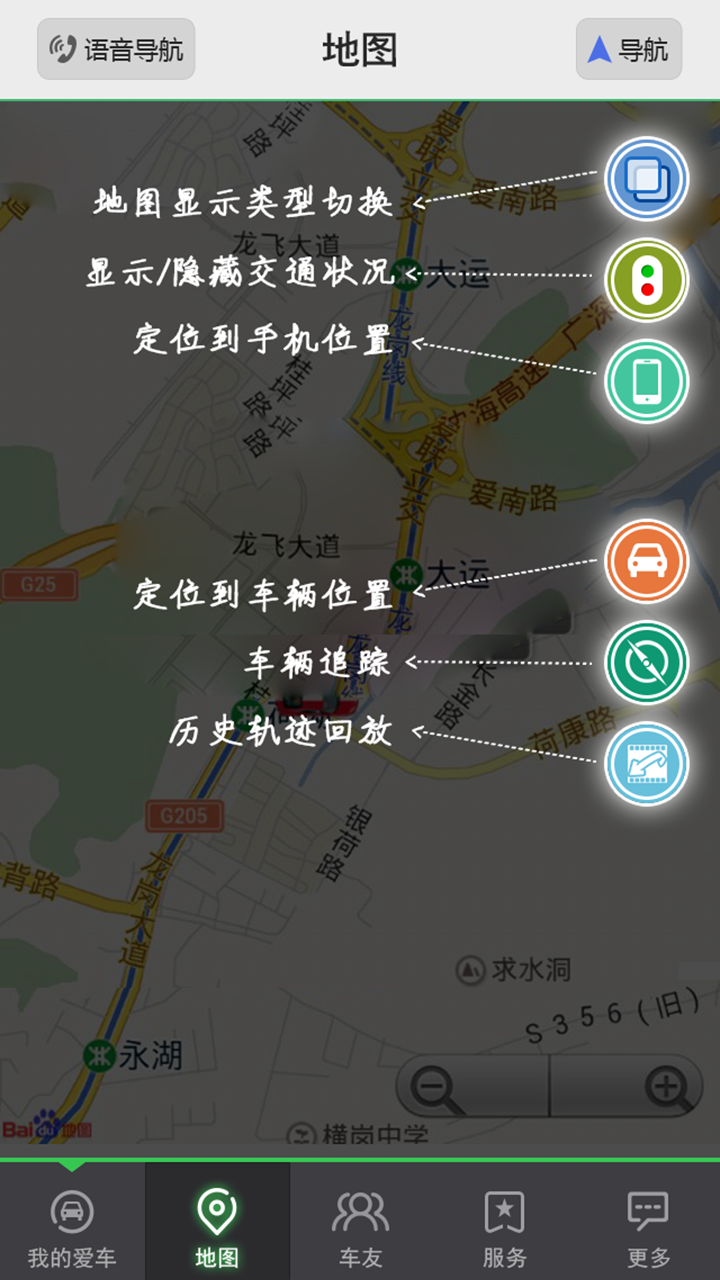Toggle the traffic conditions layer
Screen dimensions: 720x1280
[x=647, y=280]
